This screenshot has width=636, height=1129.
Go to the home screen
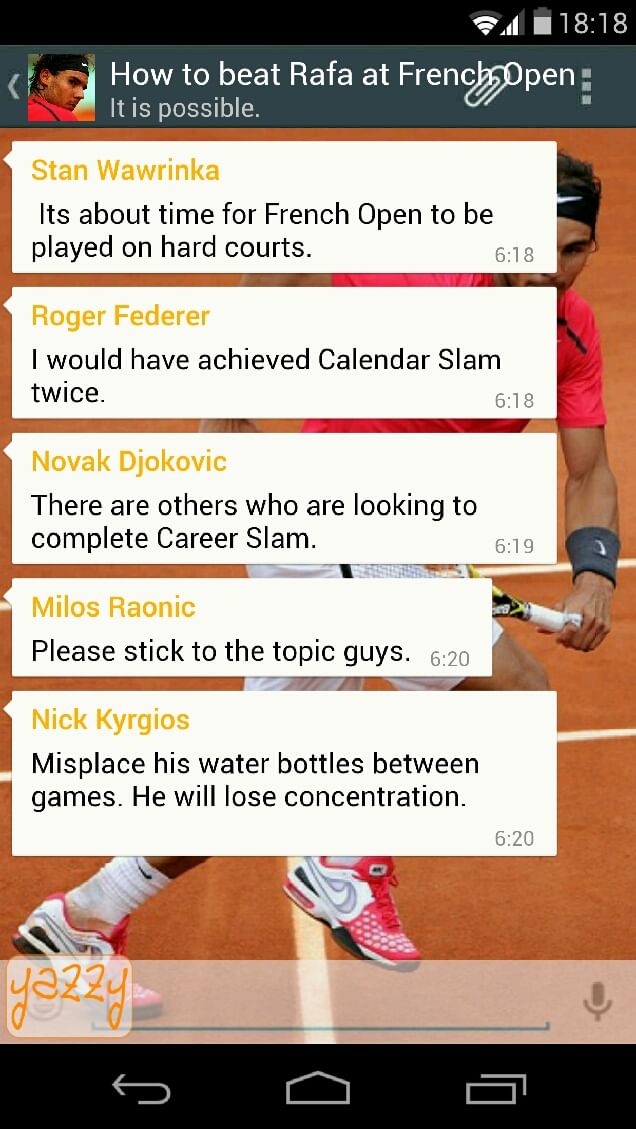pyautogui.click(x=318, y=1088)
